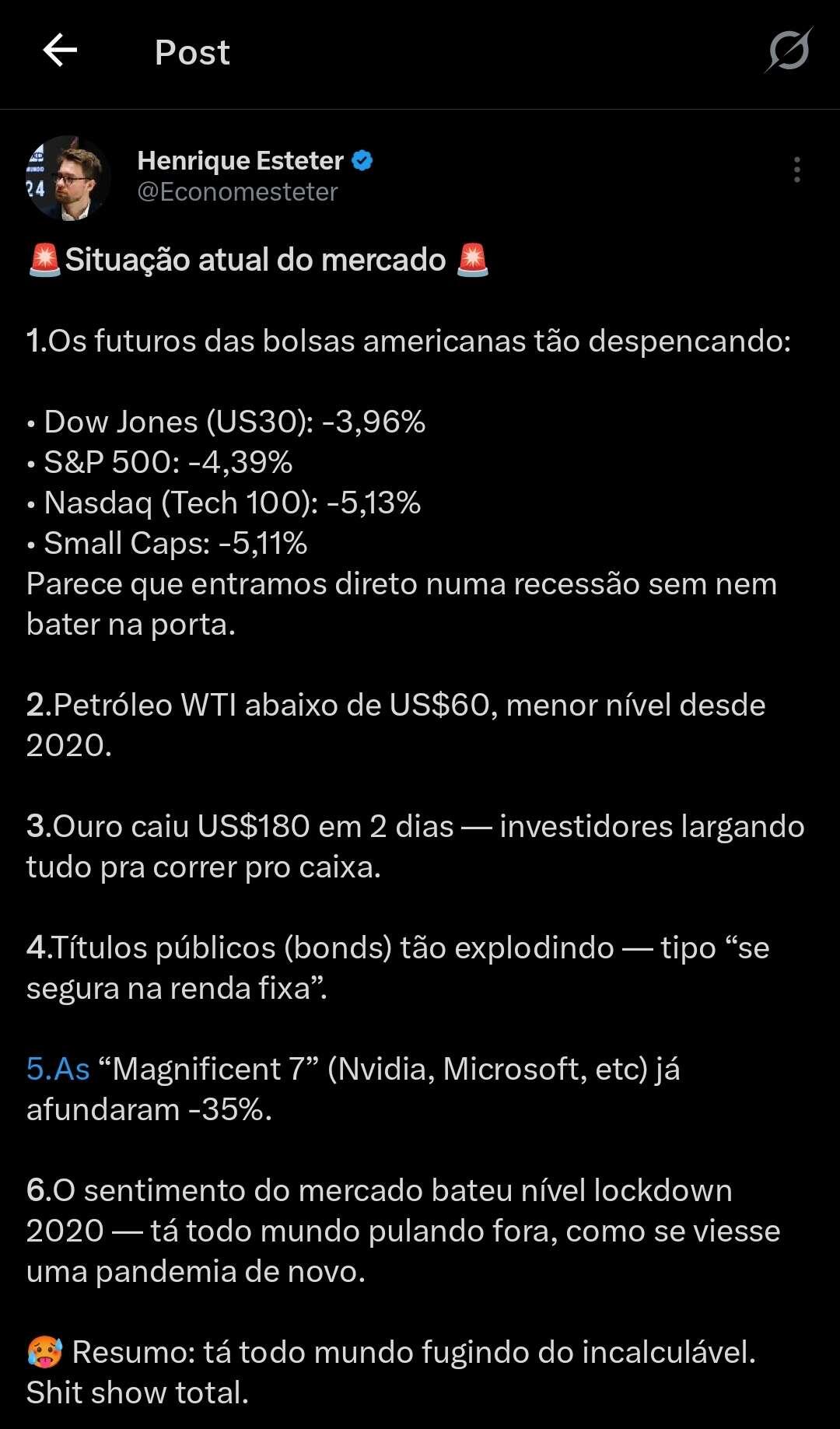840x1429 pixels.
Task: Open the post's three-dot overflow menu
Action: pos(796,170)
